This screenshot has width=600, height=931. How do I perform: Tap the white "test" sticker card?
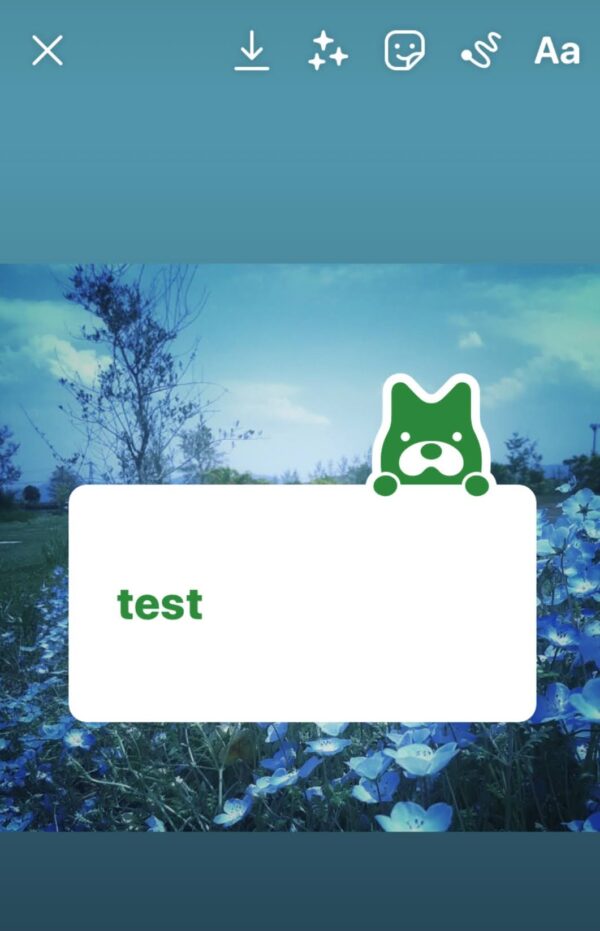coord(302,603)
